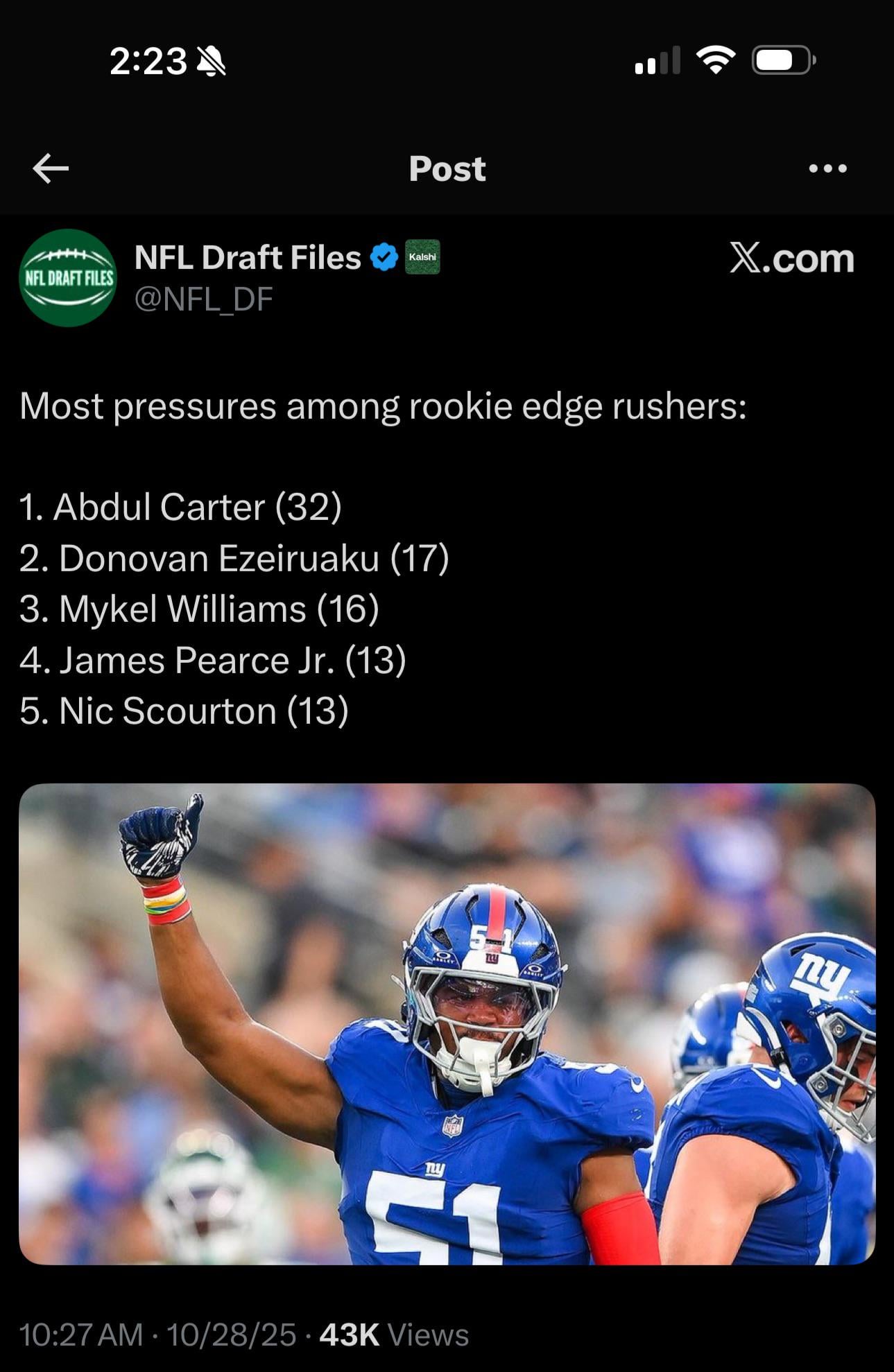Open the NFL Draft Files profile picture

pyautogui.click(x=68, y=278)
